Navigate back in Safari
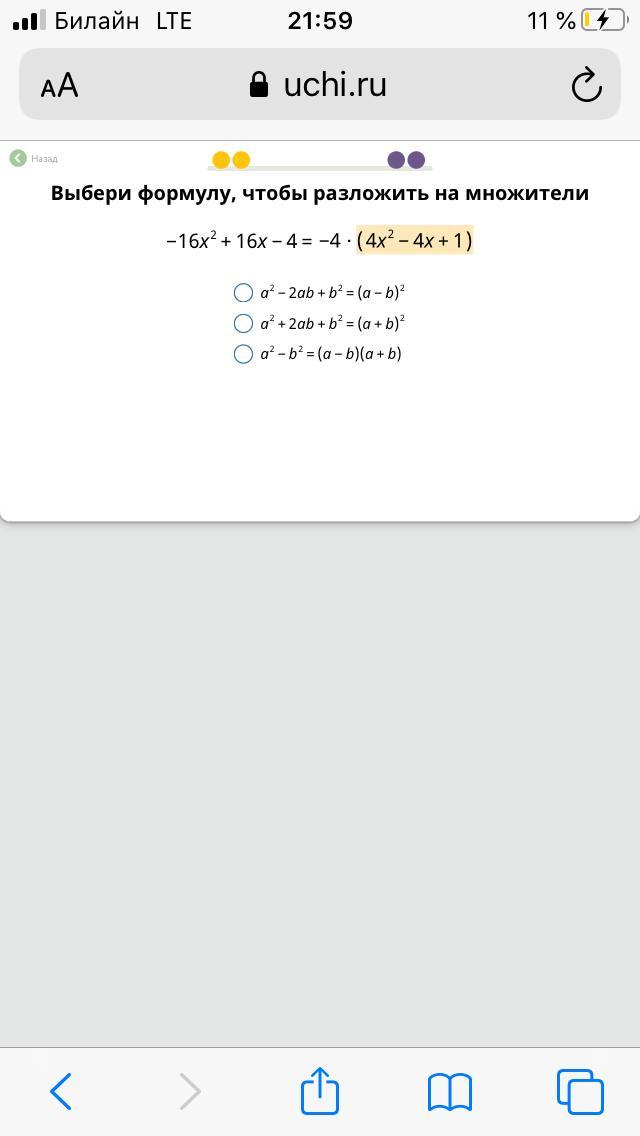Screen dimensions: 640x1136 pyautogui.click(x=61, y=1091)
